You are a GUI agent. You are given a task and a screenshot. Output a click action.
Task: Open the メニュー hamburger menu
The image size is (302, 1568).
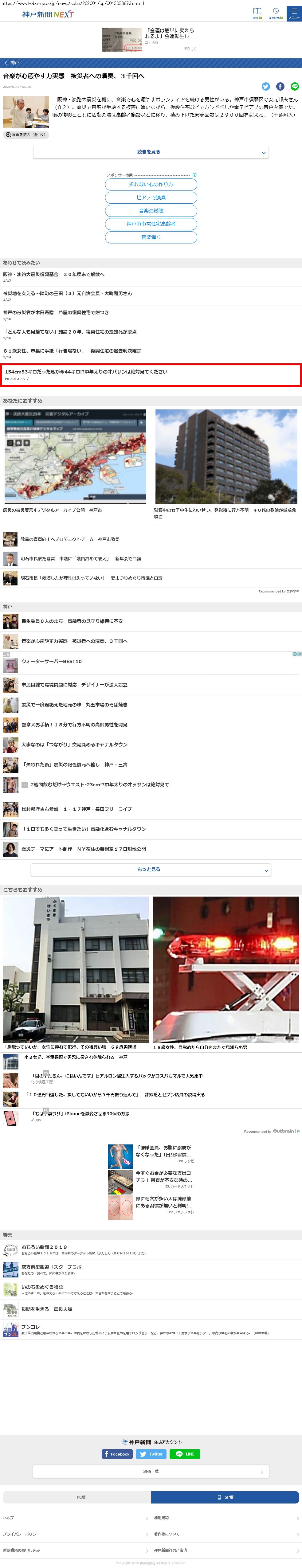293,13
